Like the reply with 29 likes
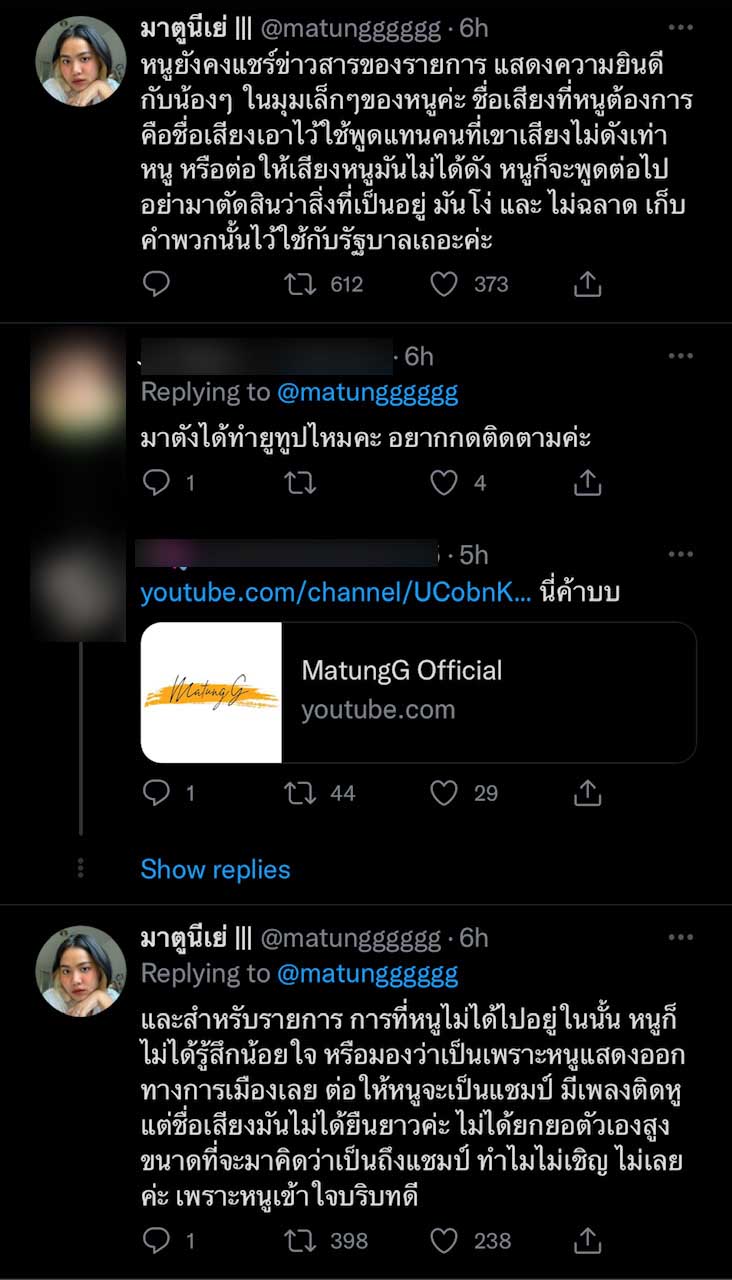 (444, 793)
